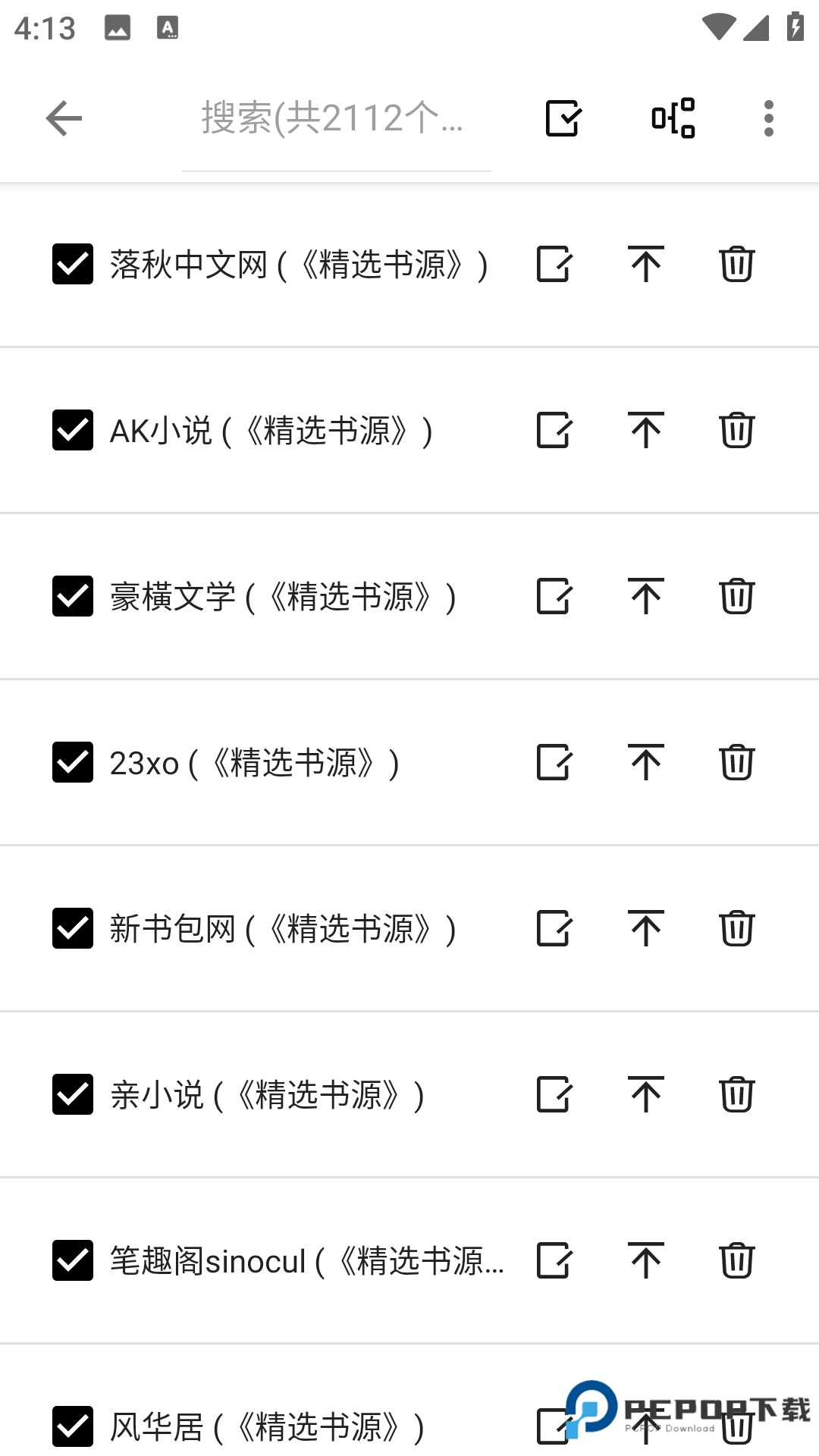Uncheck the 亲小说 source checkbox
819x1456 pixels.
[72, 1094]
